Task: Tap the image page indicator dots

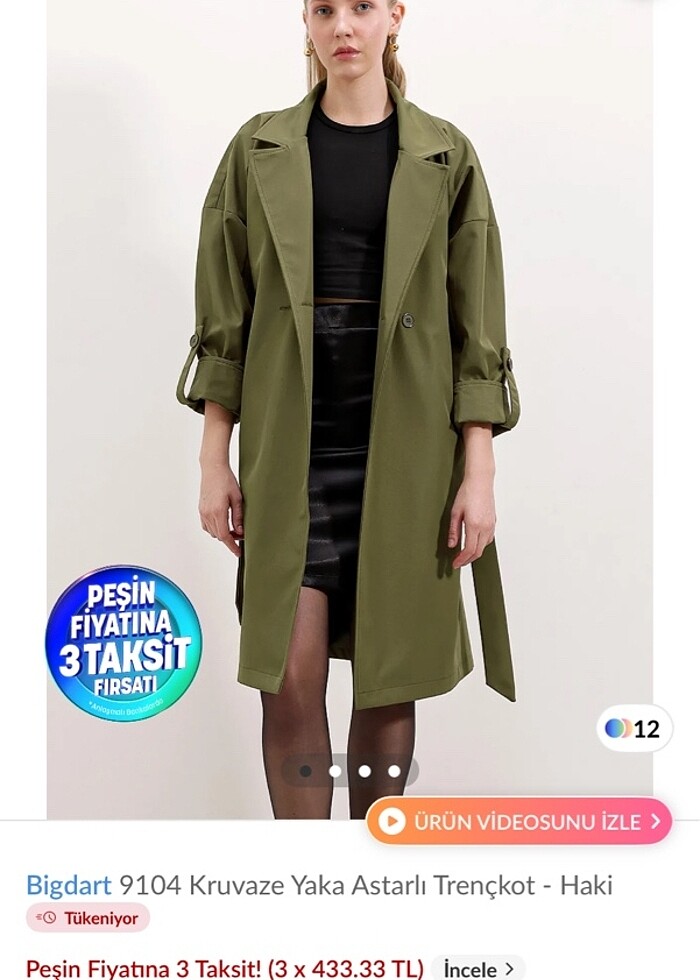Action: coord(349,771)
